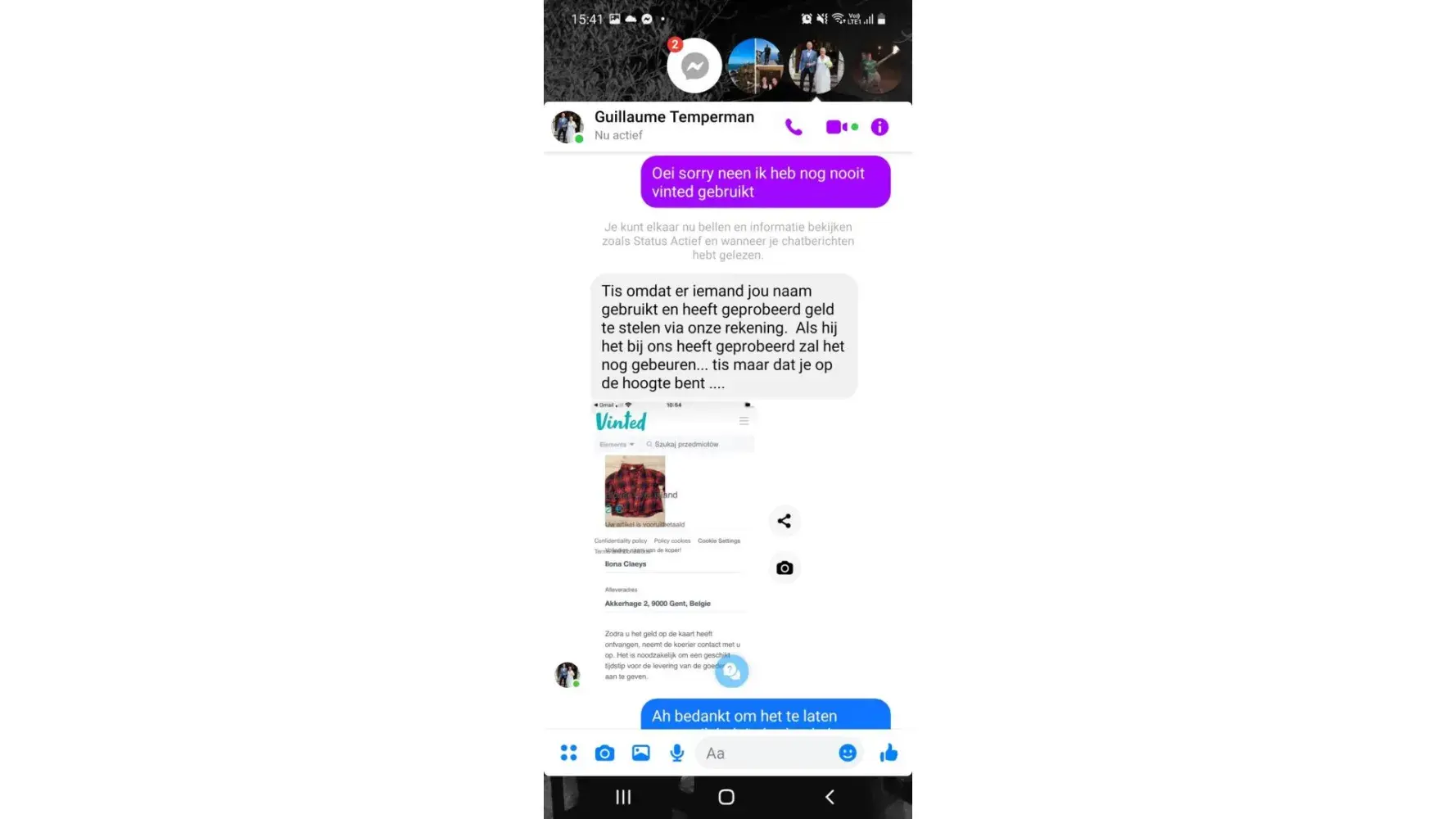Open the four-dot more actions menu

(x=568, y=753)
